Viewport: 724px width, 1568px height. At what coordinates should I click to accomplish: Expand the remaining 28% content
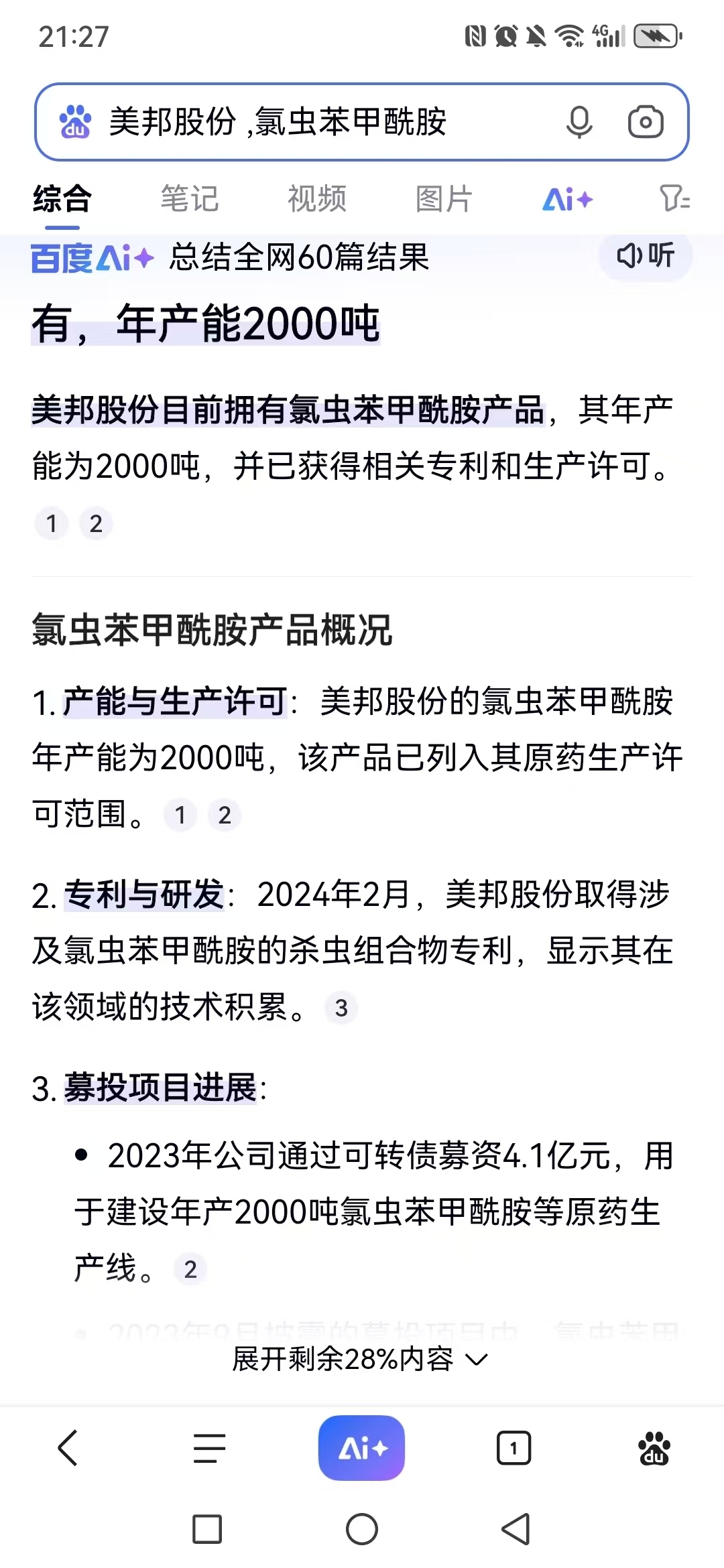click(x=361, y=1359)
